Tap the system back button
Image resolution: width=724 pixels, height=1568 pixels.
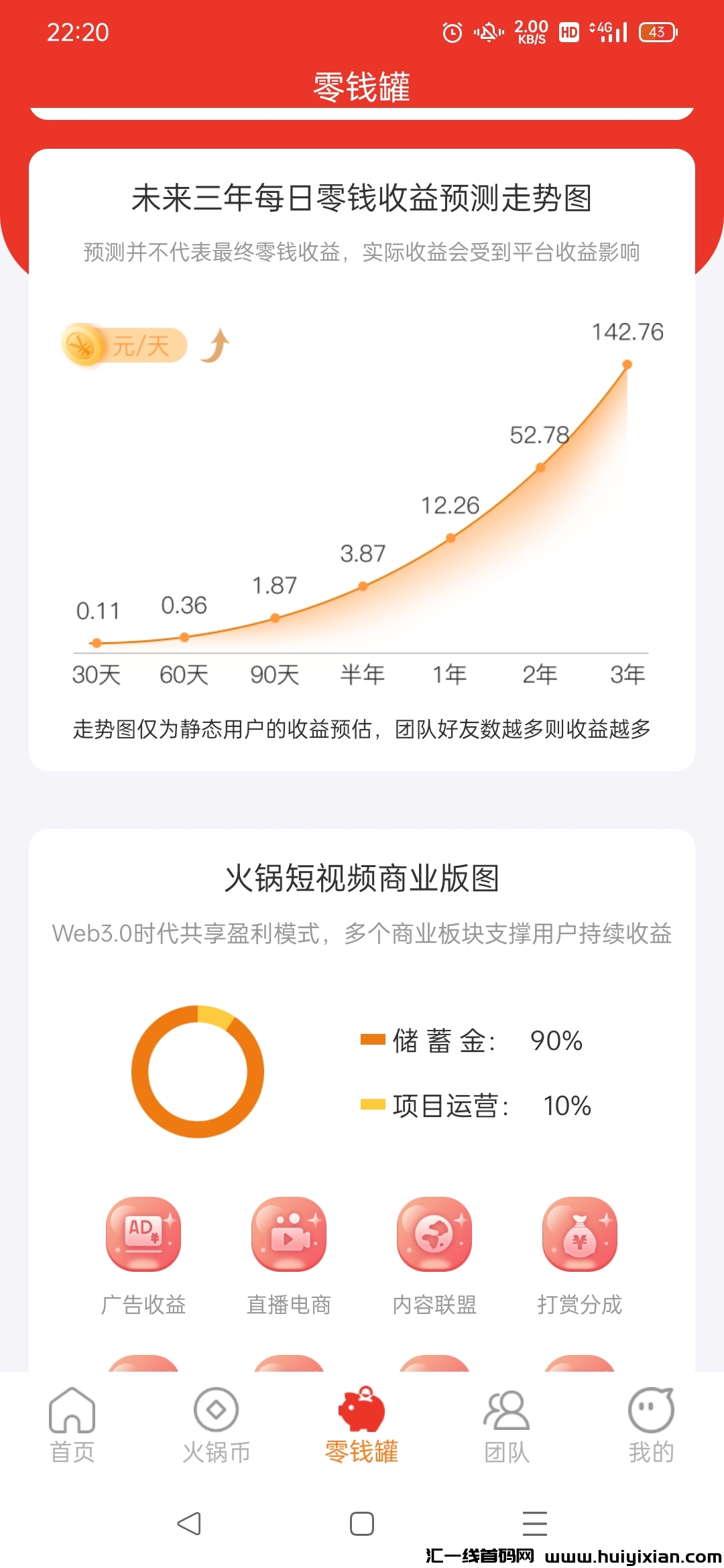[x=190, y=1524]
